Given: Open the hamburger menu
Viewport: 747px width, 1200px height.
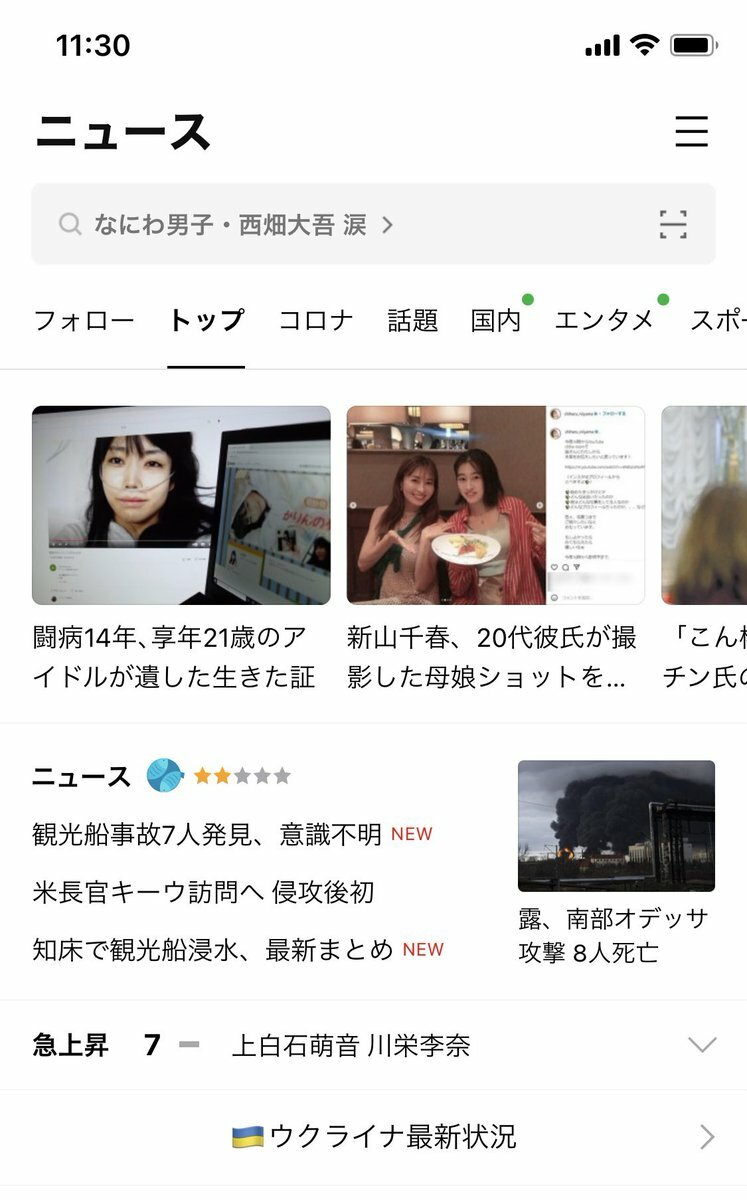Looking at the screenshot, I should tap(691, 132).
